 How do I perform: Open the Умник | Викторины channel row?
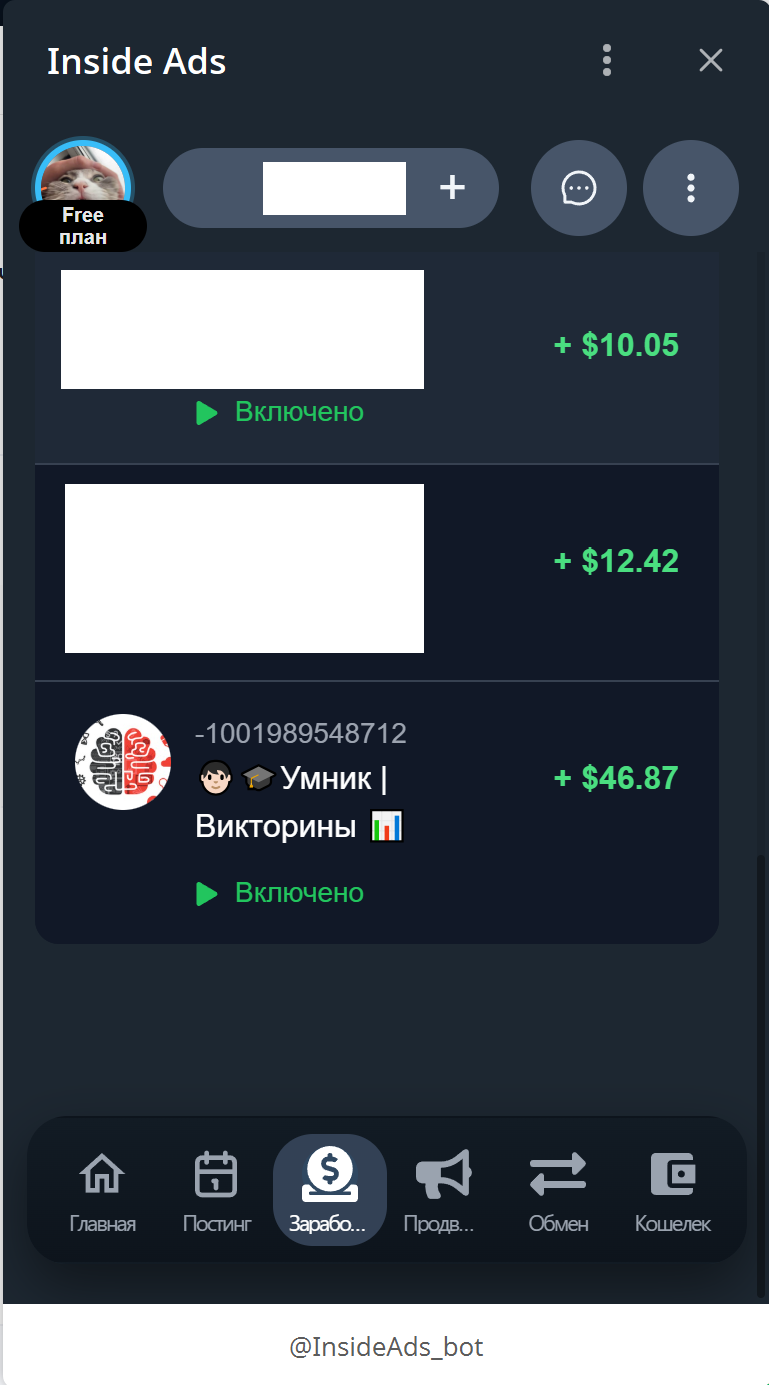(x=376, y=810)
